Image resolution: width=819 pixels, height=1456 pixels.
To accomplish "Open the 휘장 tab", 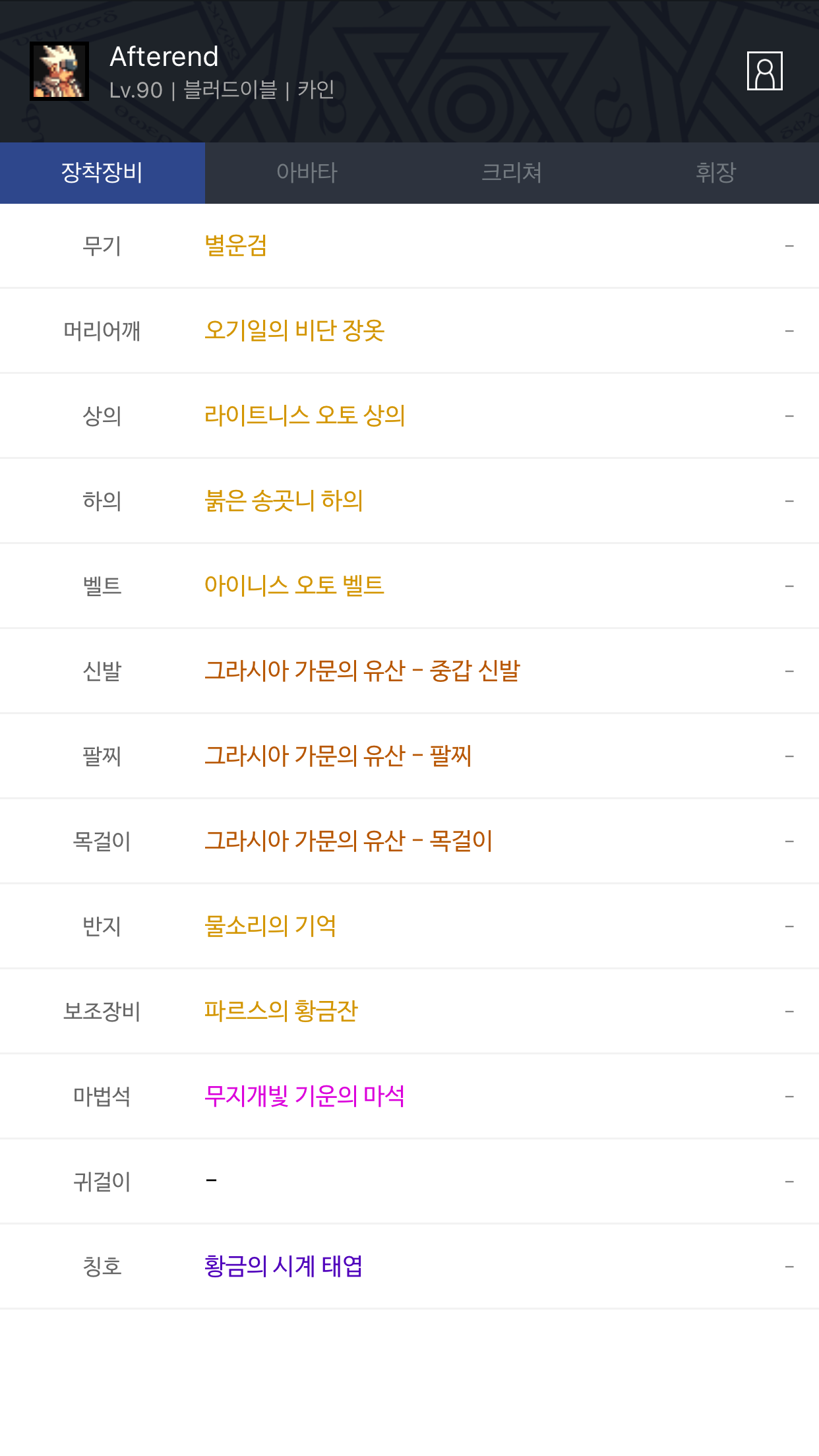I will pyautogui.click(x=715, y=173).
